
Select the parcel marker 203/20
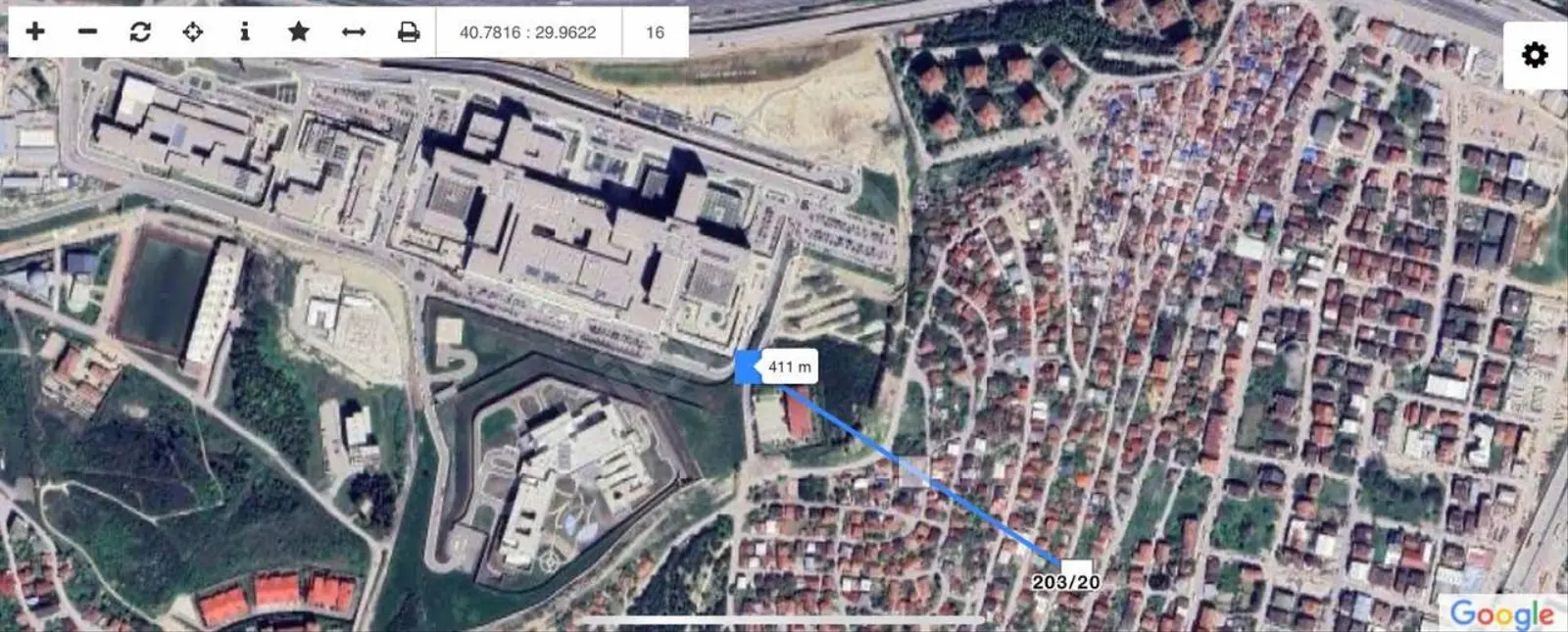(1066, 581)
